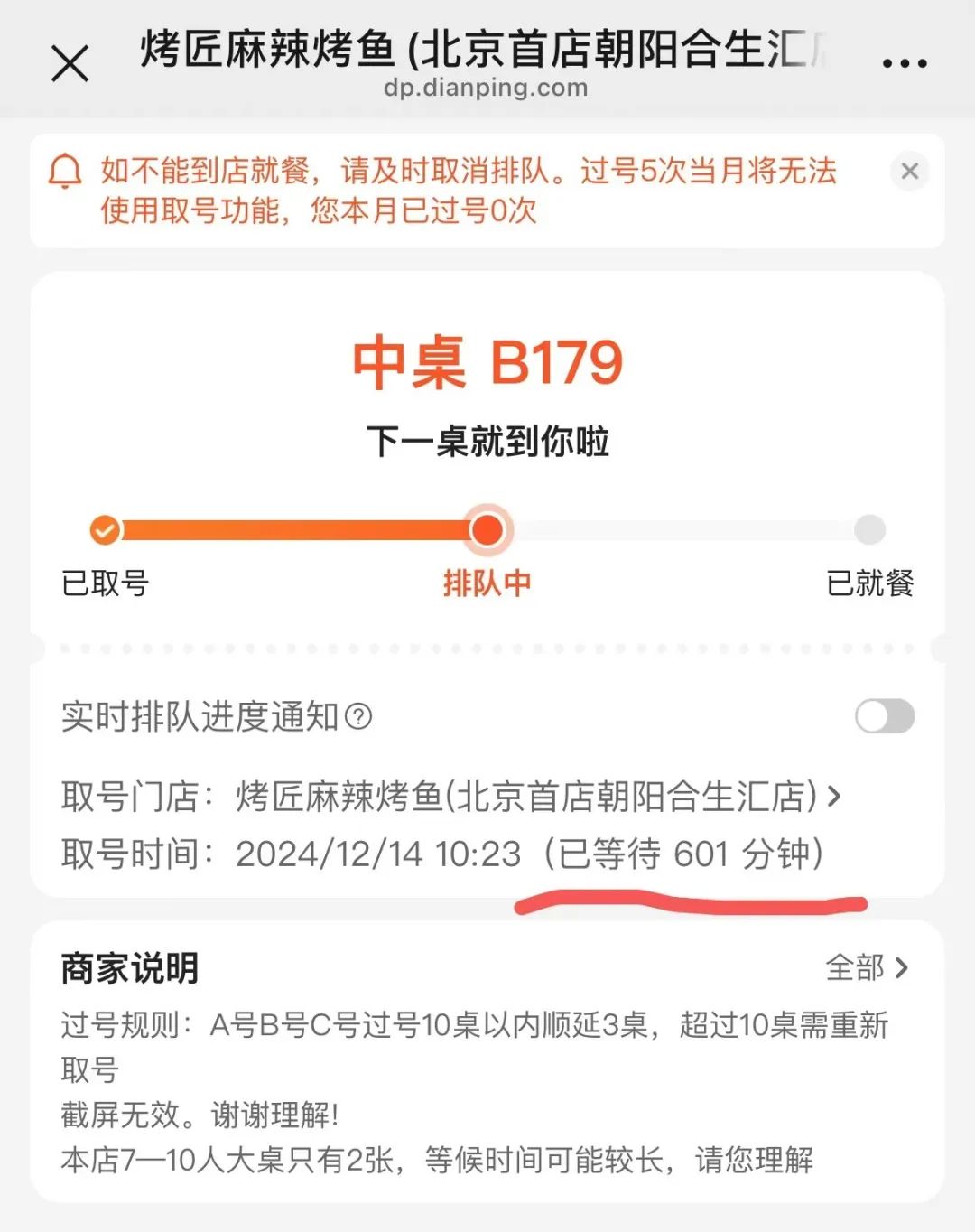Dismiss the queue cancellation notice banner

tap(909, 172)
